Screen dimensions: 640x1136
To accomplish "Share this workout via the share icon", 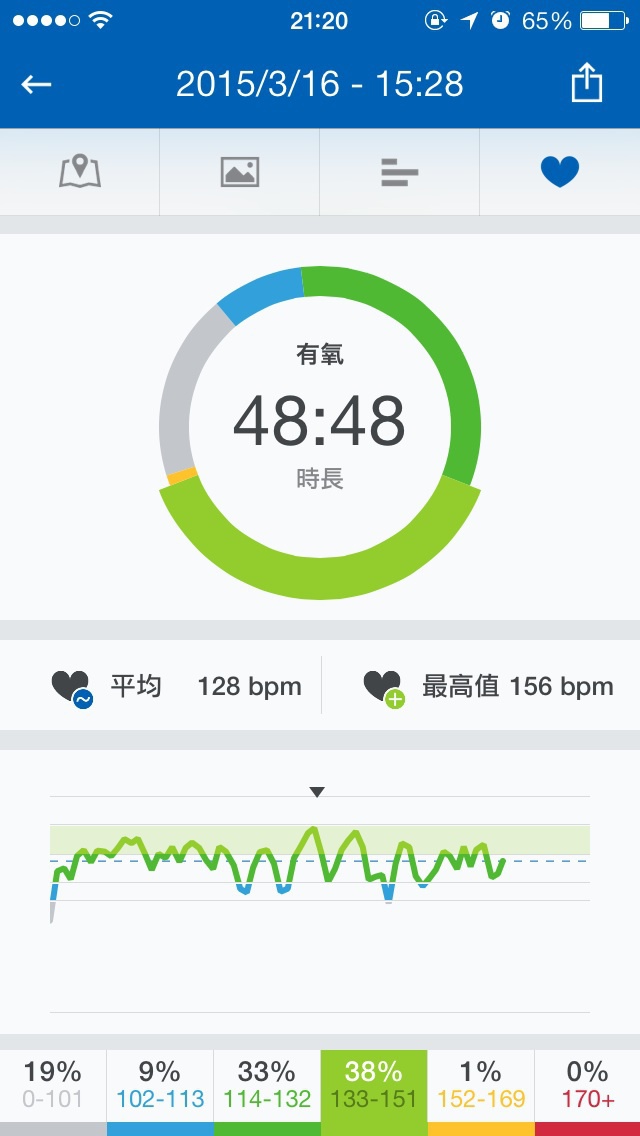I will 587,83.
